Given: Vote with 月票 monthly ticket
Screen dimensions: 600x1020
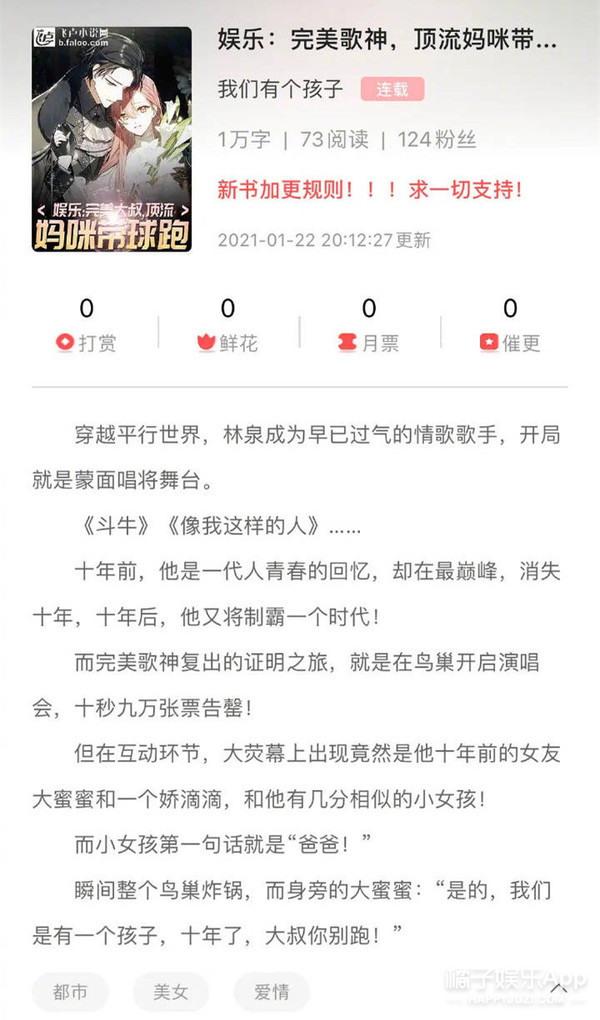Looking at the screenshot, I should pos(368,343).
